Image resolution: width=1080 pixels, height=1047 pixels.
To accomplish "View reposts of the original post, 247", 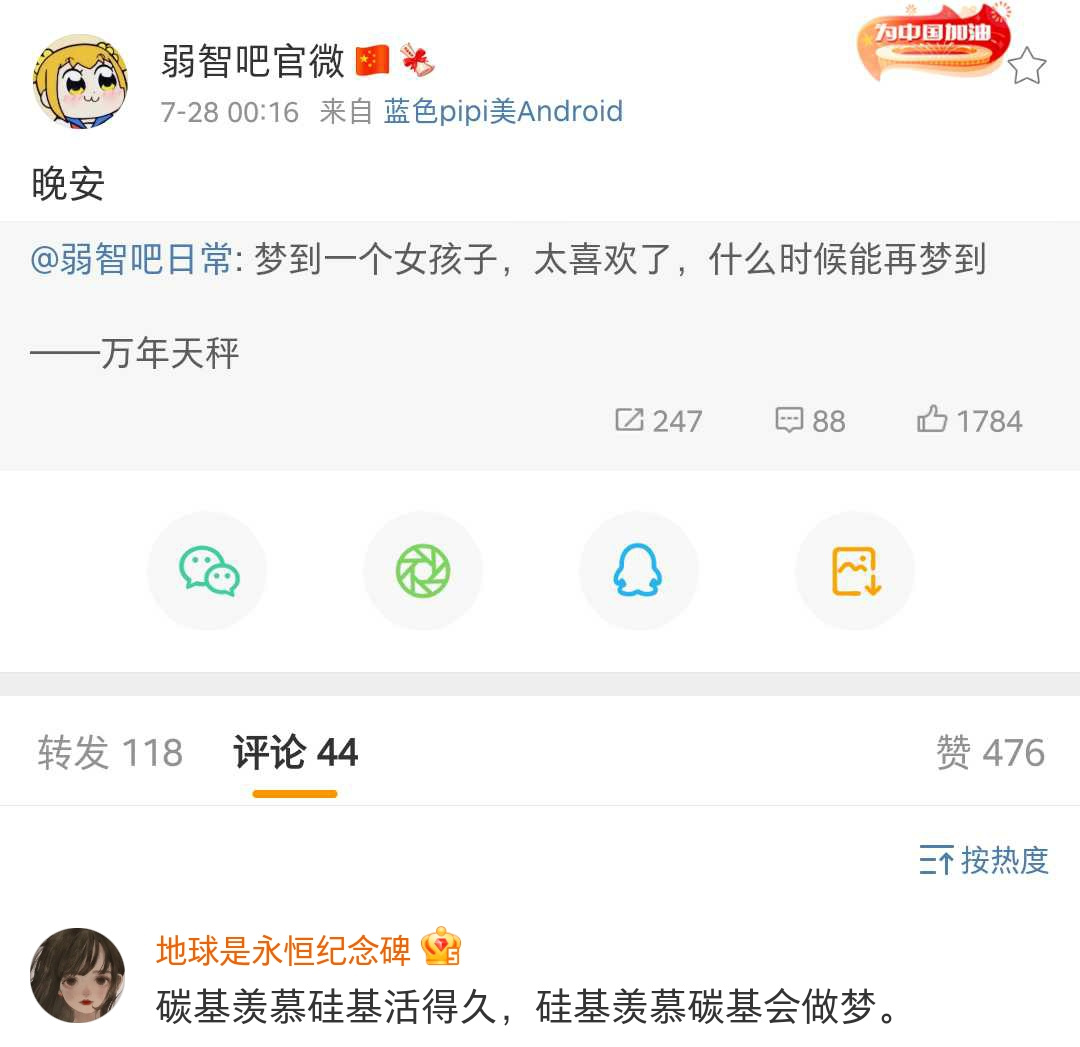I will [x=658, y=421].
